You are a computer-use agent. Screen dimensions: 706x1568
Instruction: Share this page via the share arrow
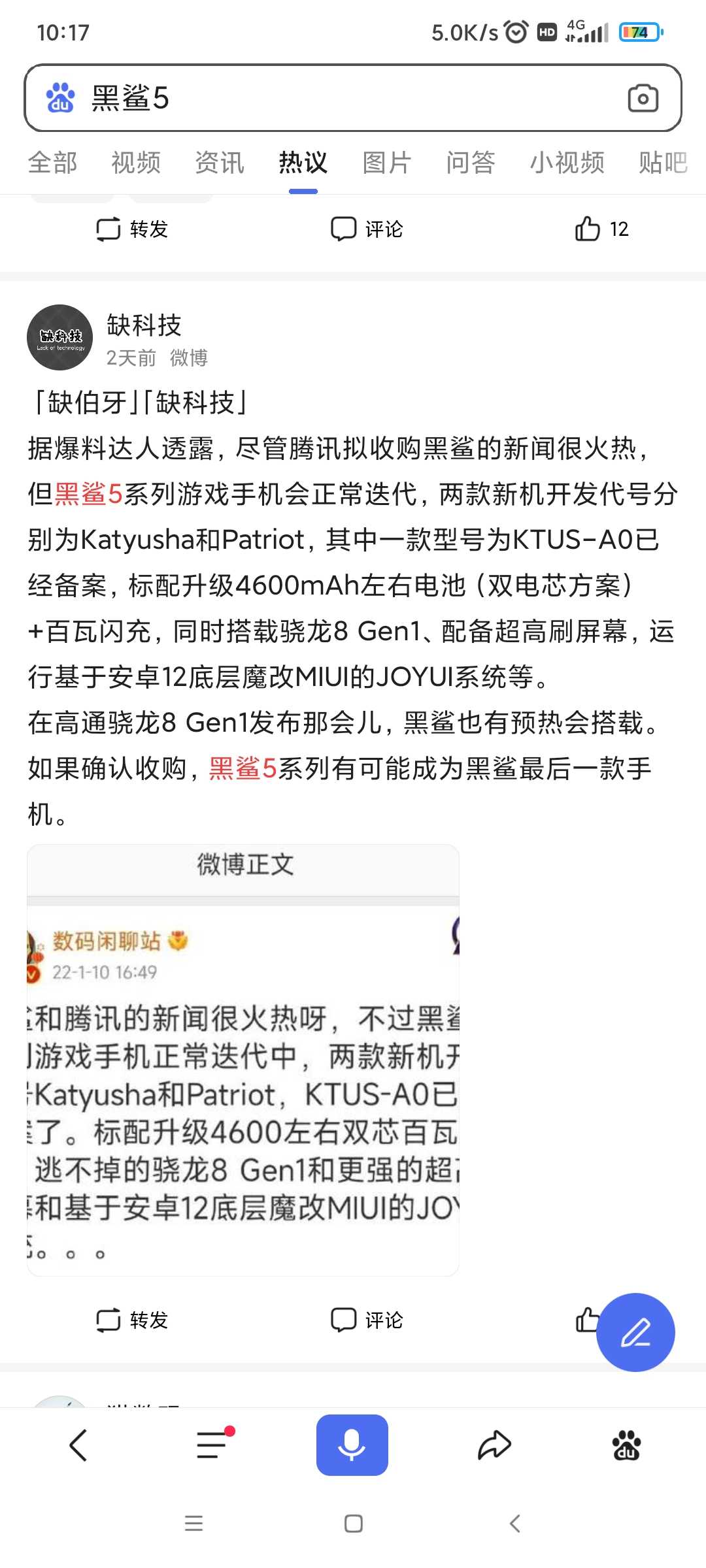[494, 1445]
